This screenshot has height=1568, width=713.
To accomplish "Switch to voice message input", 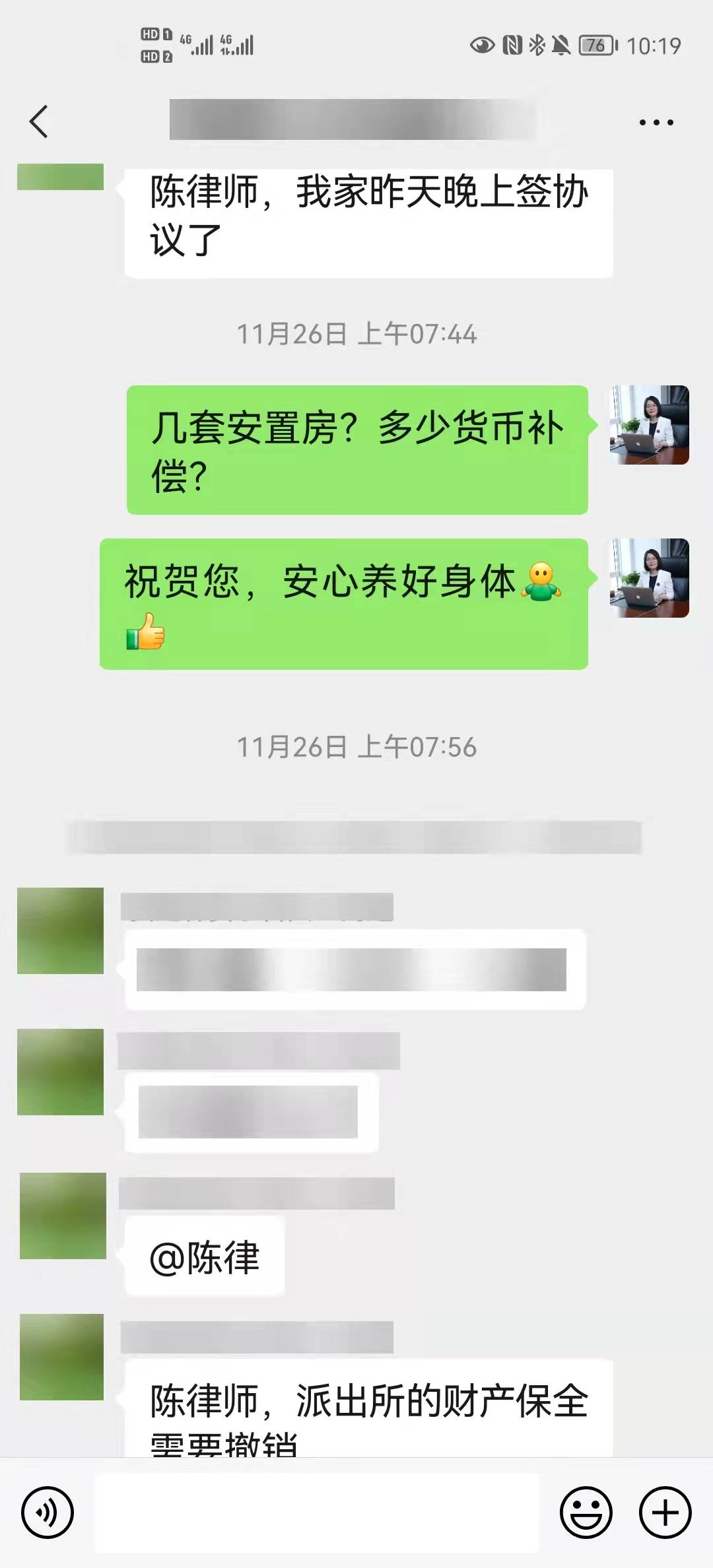I will tap(48, 1513).
